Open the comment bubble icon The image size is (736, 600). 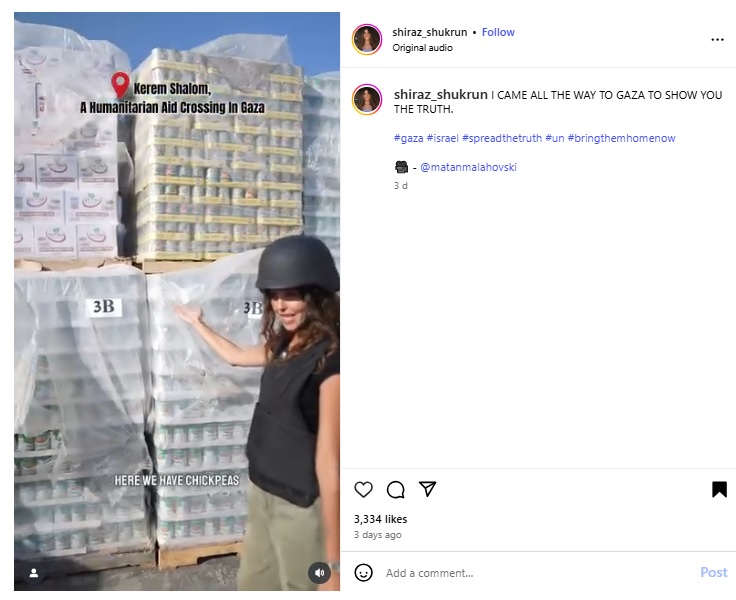[x=395, y=489]
